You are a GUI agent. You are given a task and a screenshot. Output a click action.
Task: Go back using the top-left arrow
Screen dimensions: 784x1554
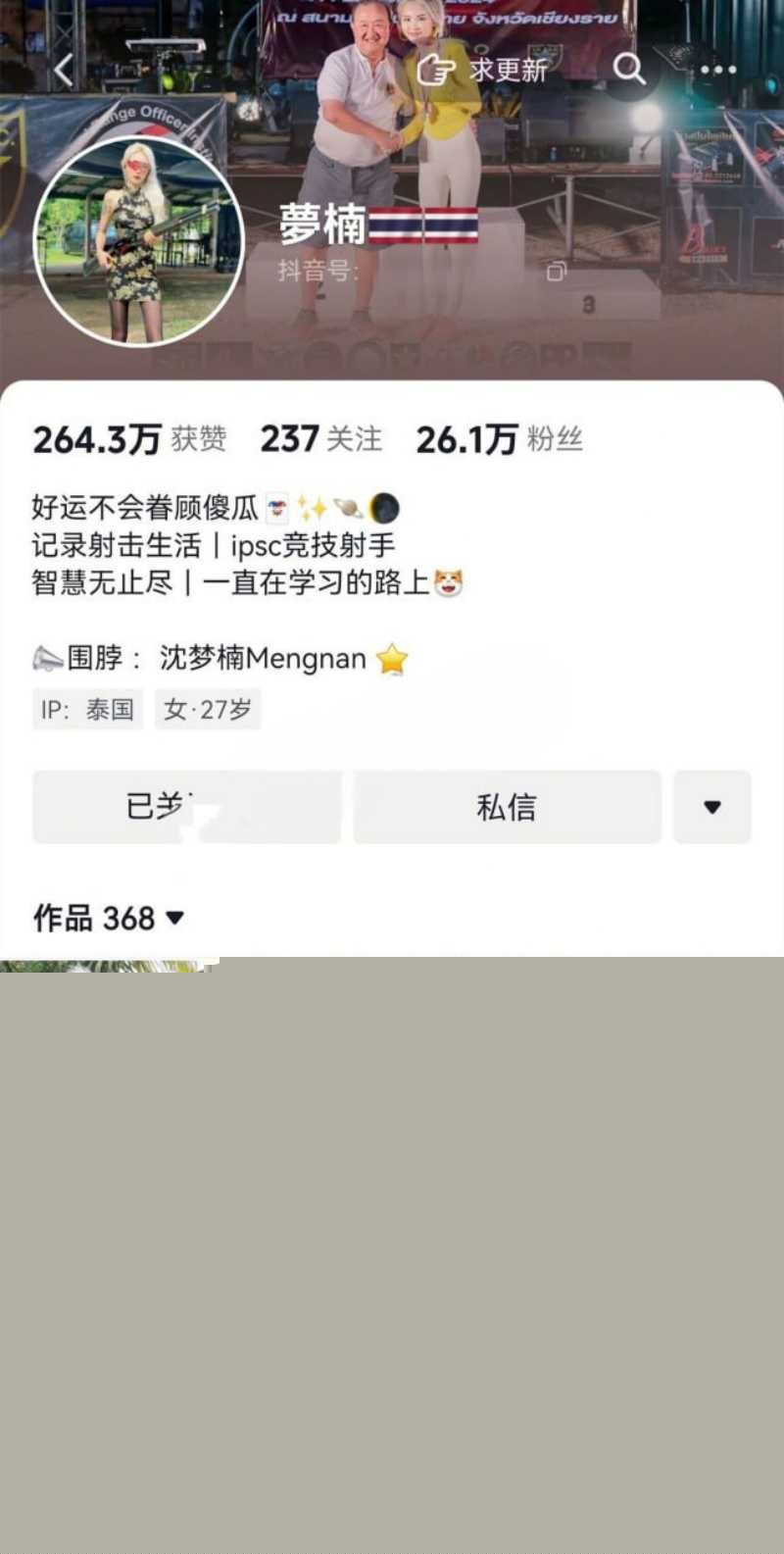tap(65, 71)
